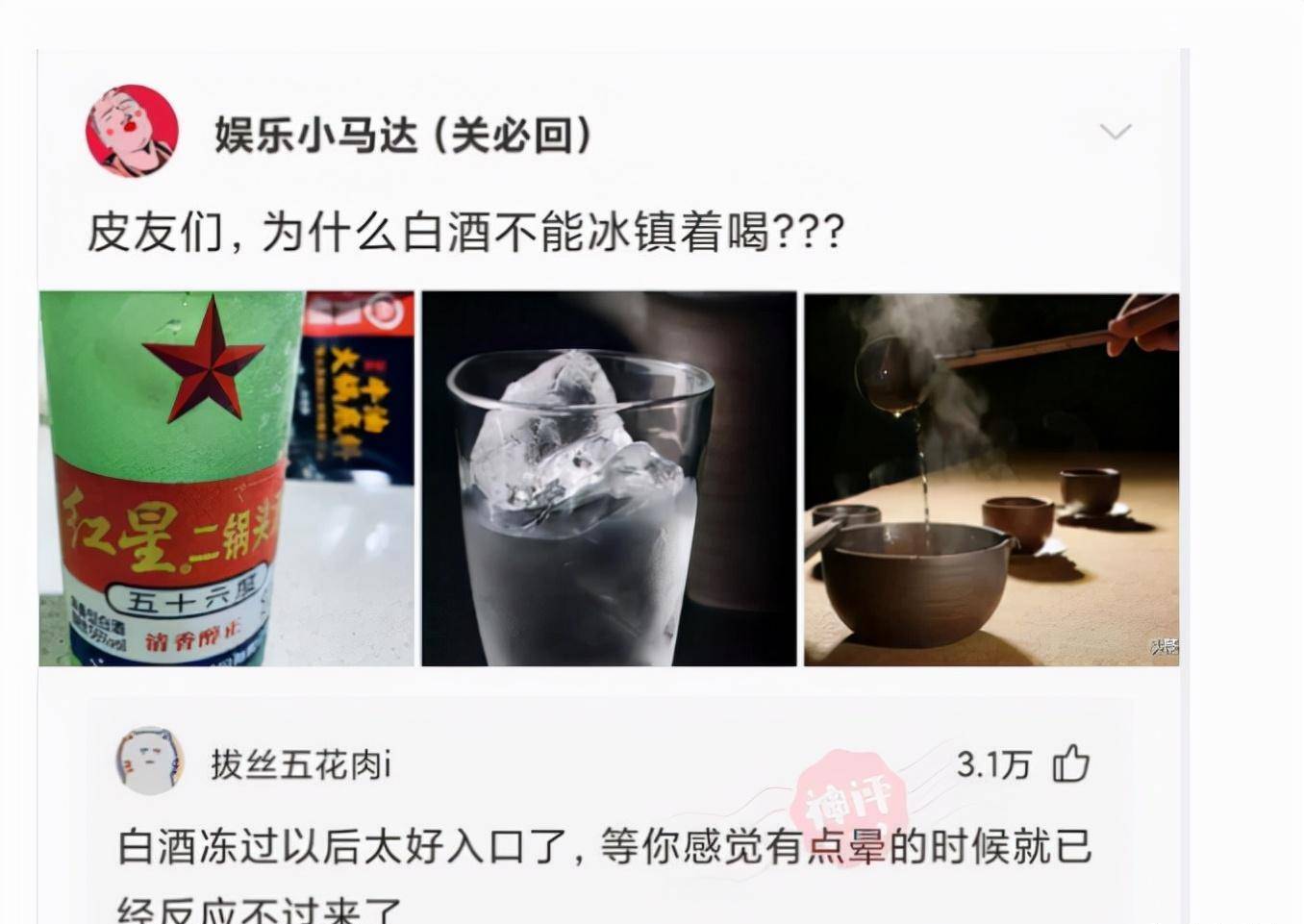The image size is (1304, 924).
Task: Open the username 娱乐小马达 (关必回)
Action: pos(402,135)
